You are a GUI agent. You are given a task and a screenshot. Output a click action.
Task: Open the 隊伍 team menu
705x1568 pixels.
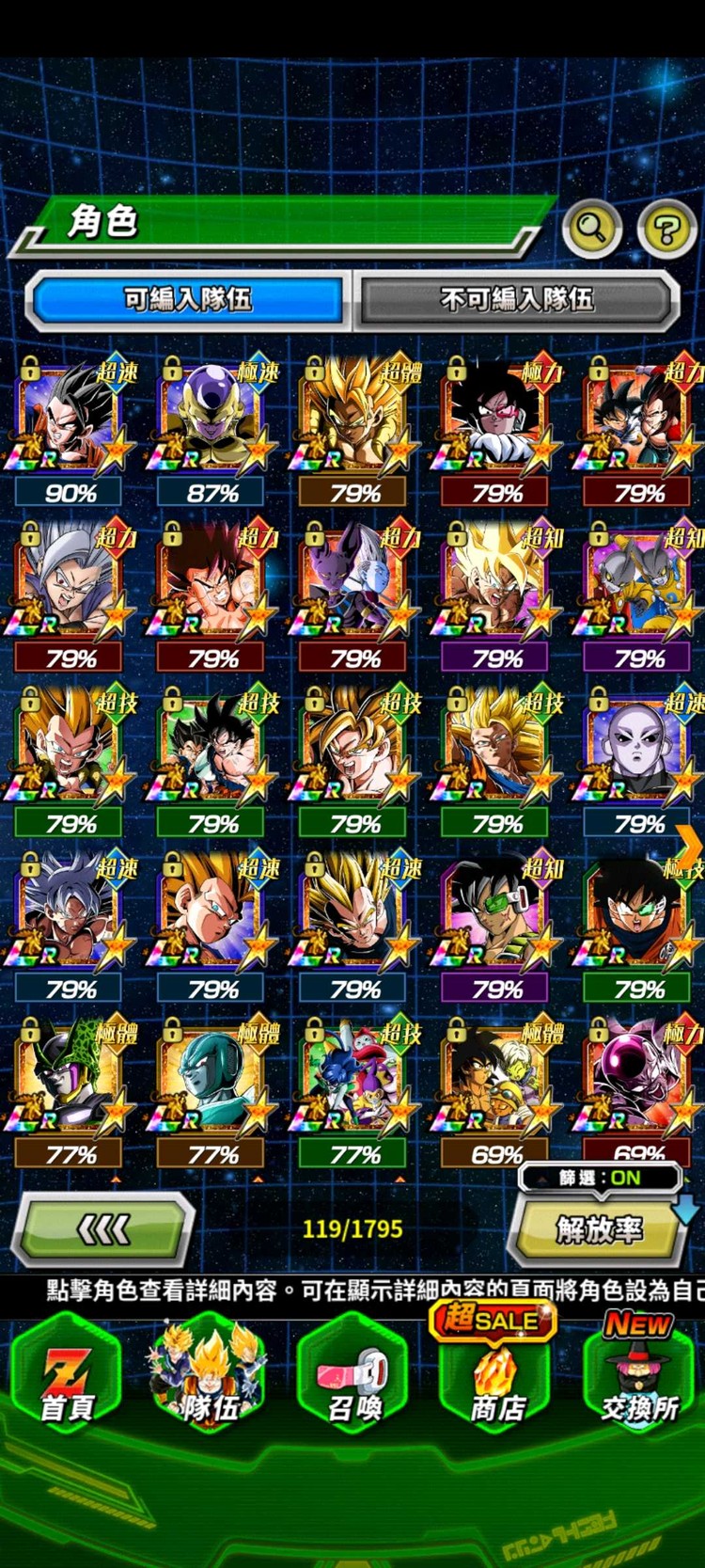click(210, 1376)
